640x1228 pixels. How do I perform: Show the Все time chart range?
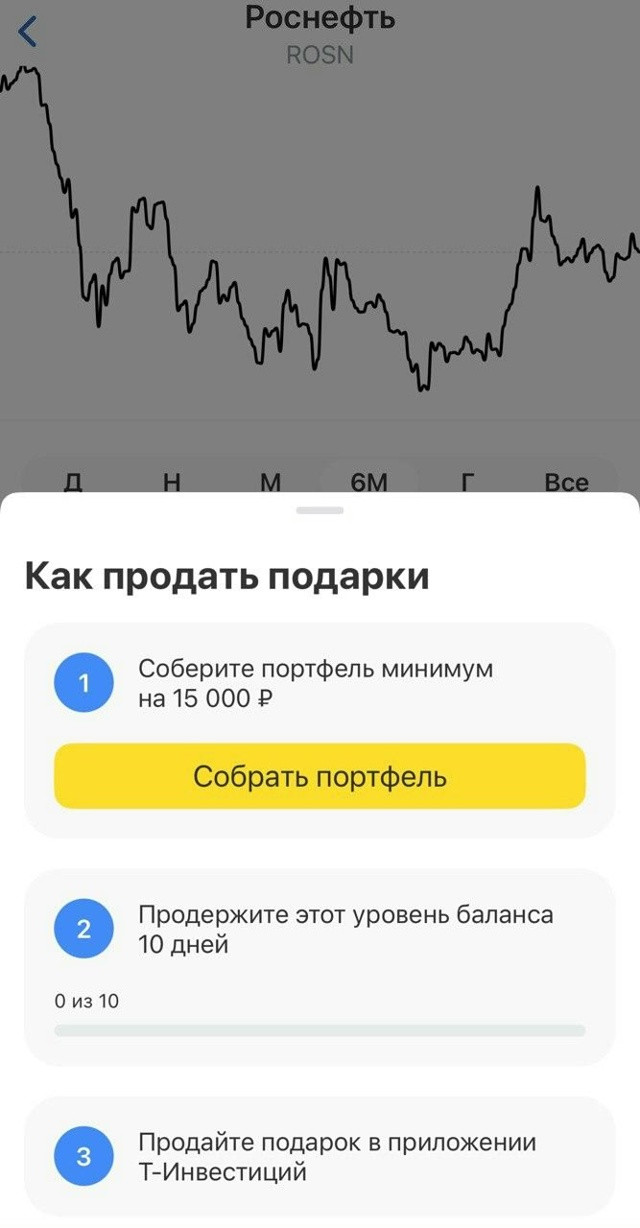(x=566, y=481)
